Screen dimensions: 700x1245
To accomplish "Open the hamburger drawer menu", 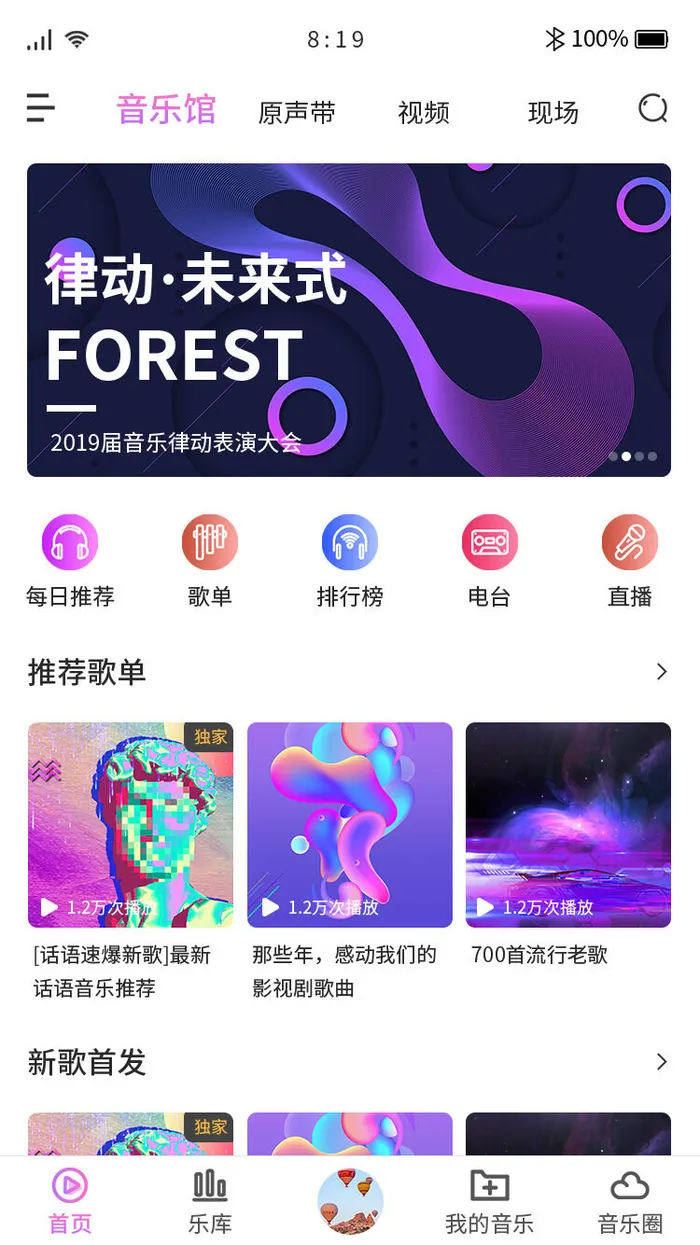I will tap(41, 107).
